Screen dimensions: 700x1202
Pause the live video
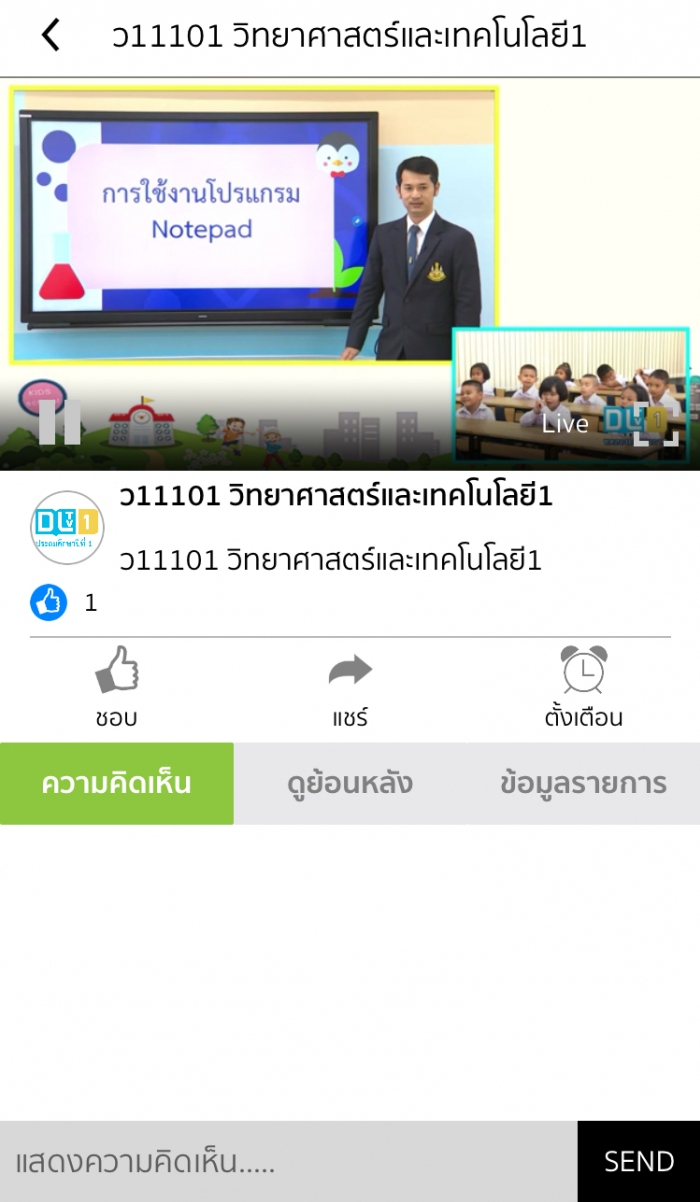[x=60, y=422]
